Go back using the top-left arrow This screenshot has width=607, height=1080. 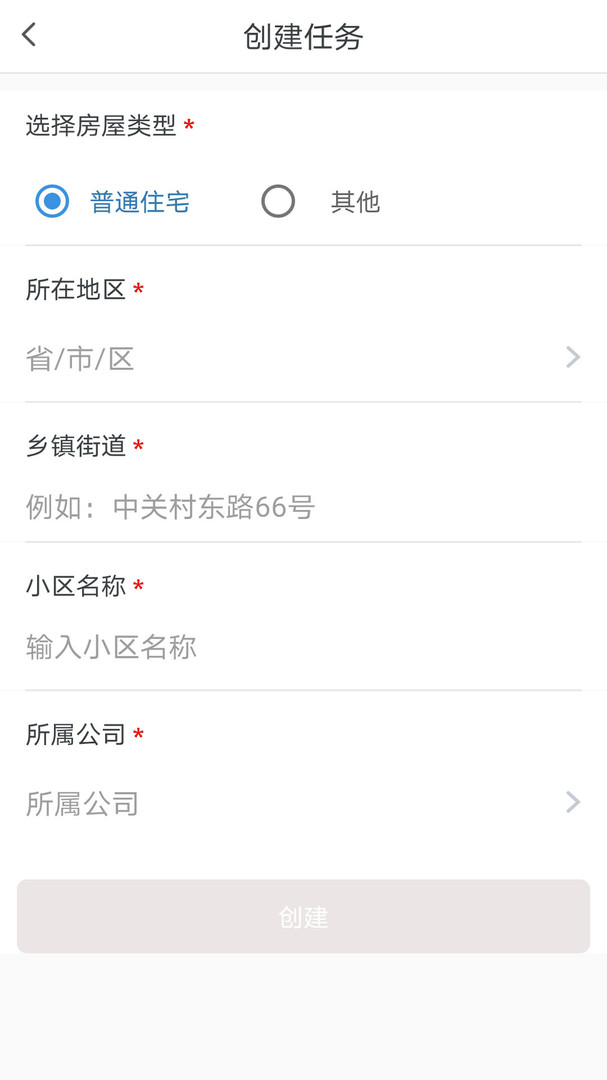pyautogui.click(x=28, y=34)
